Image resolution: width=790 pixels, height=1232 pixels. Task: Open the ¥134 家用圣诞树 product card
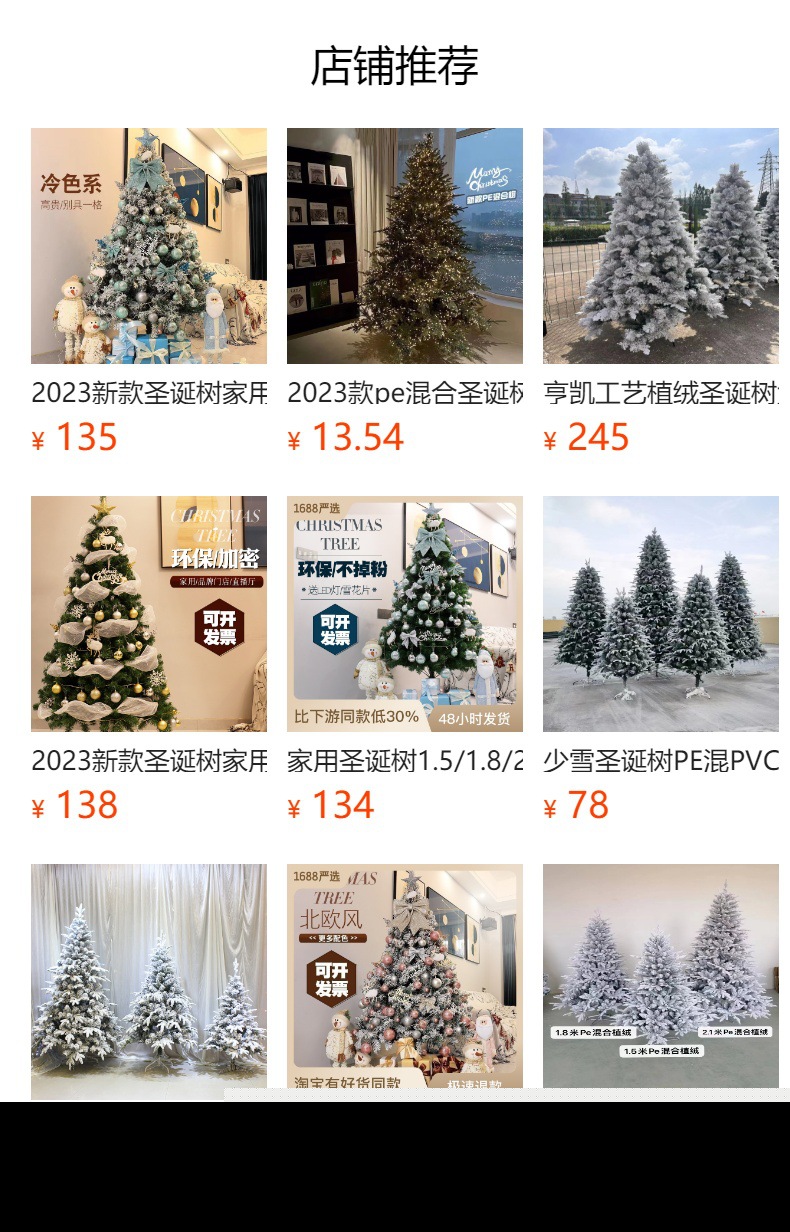(x=405, y=614)
